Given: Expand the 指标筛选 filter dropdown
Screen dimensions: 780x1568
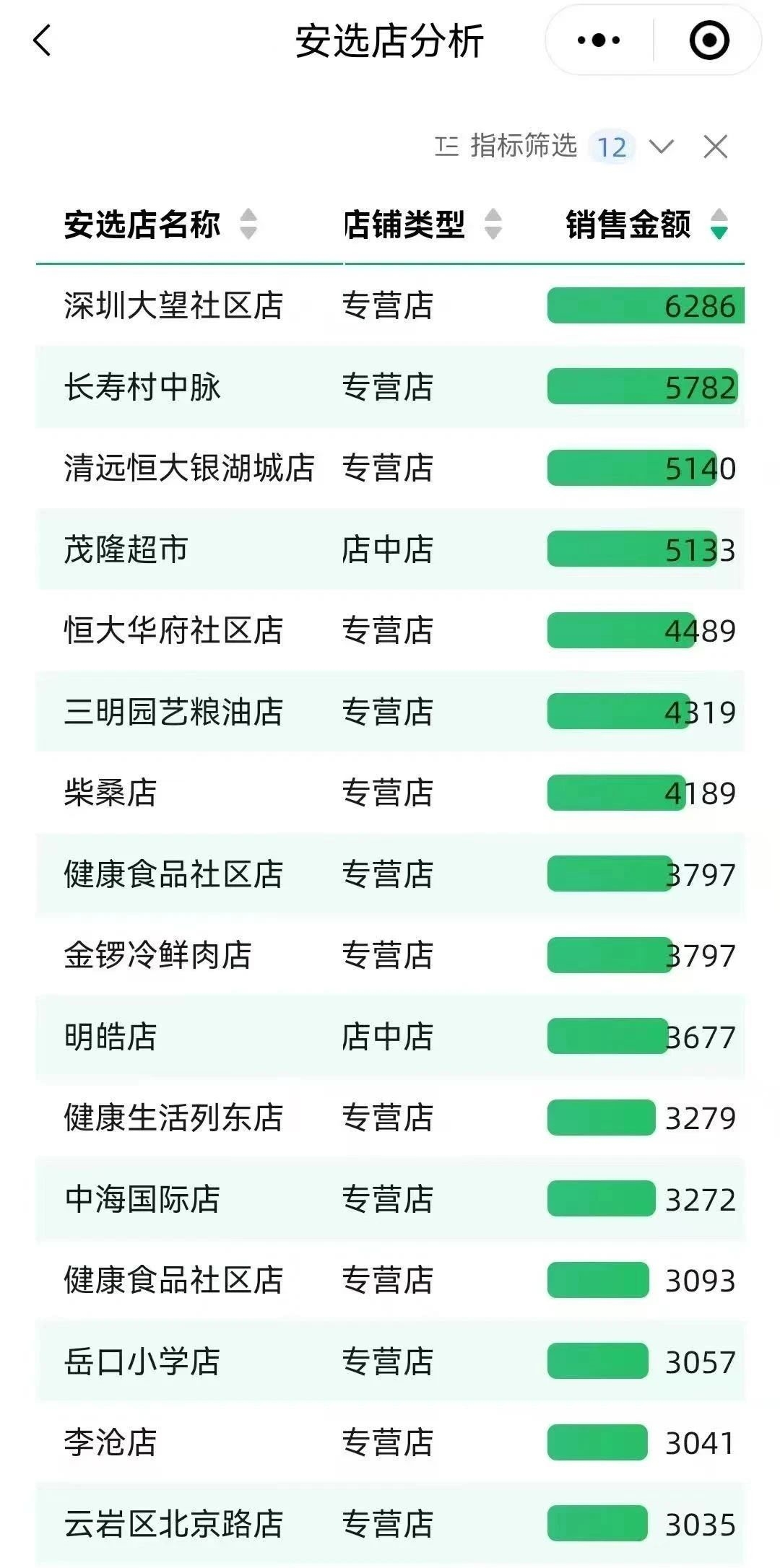Looking at the screenshot, I should coord(661,147).
